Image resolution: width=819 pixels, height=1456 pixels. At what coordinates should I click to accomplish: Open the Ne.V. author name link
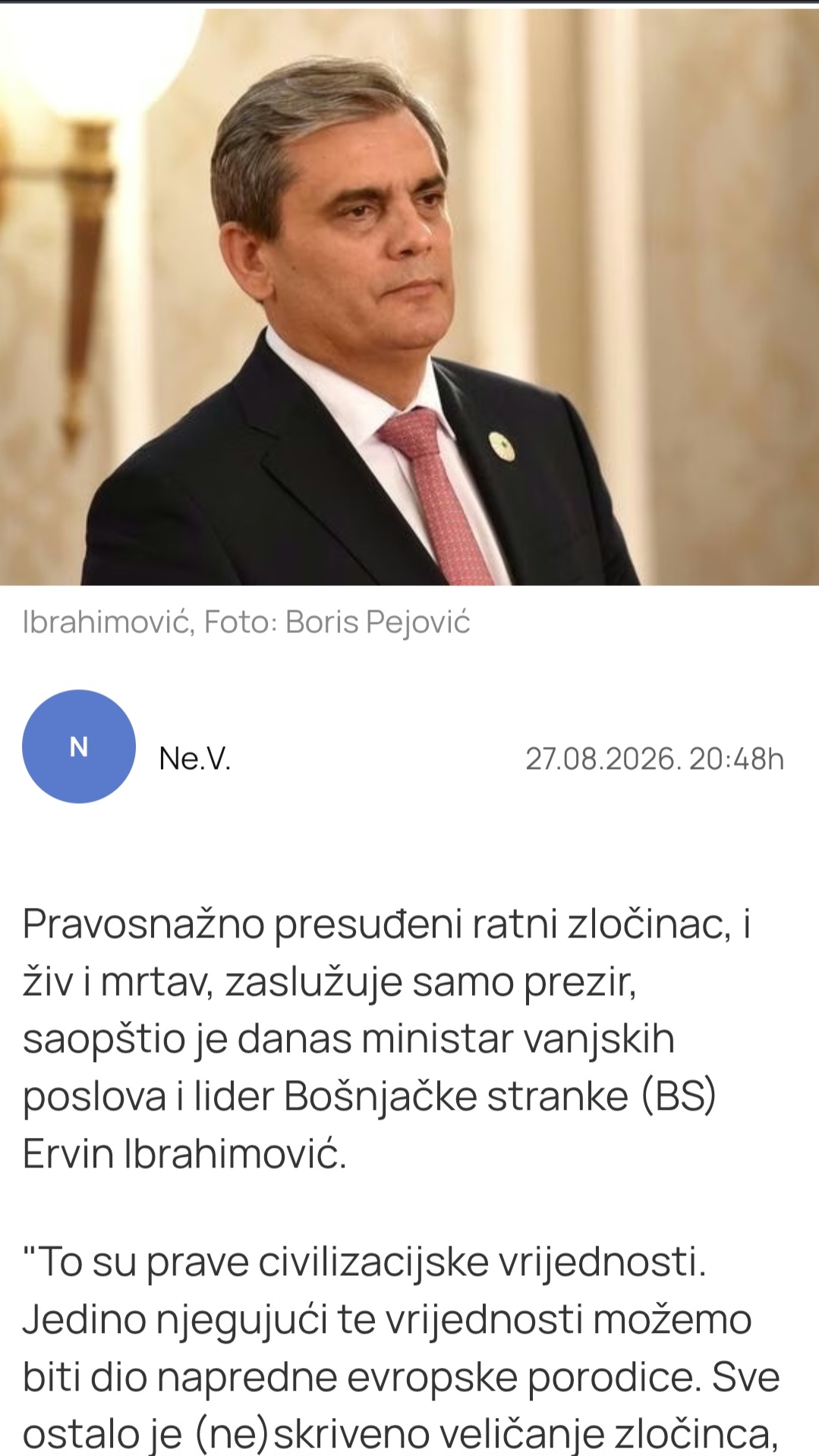(x=195, y=758)
